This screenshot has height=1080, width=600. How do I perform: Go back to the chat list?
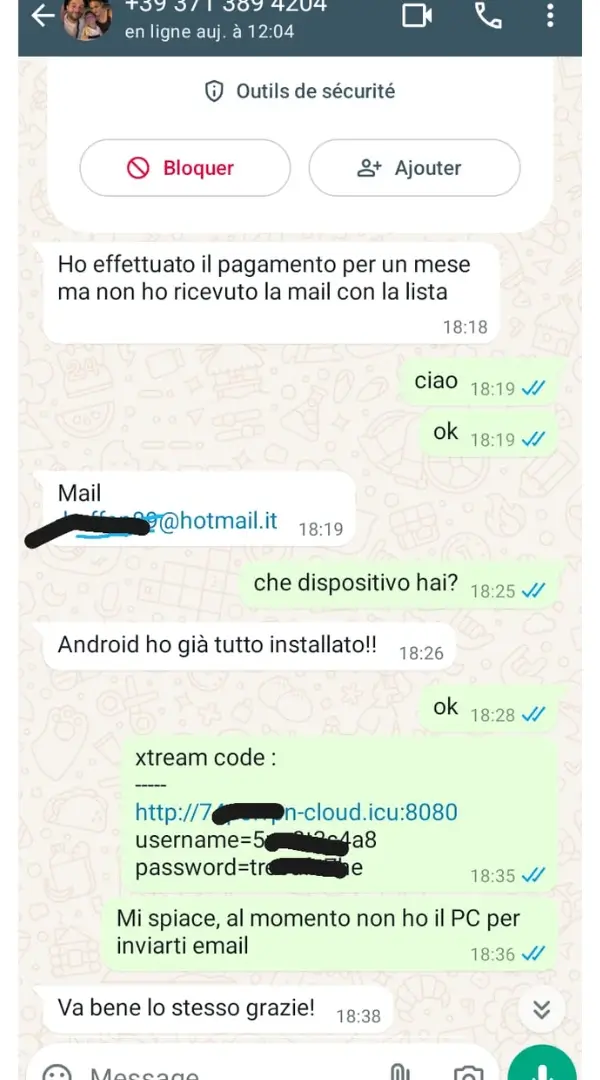[42, 17]
